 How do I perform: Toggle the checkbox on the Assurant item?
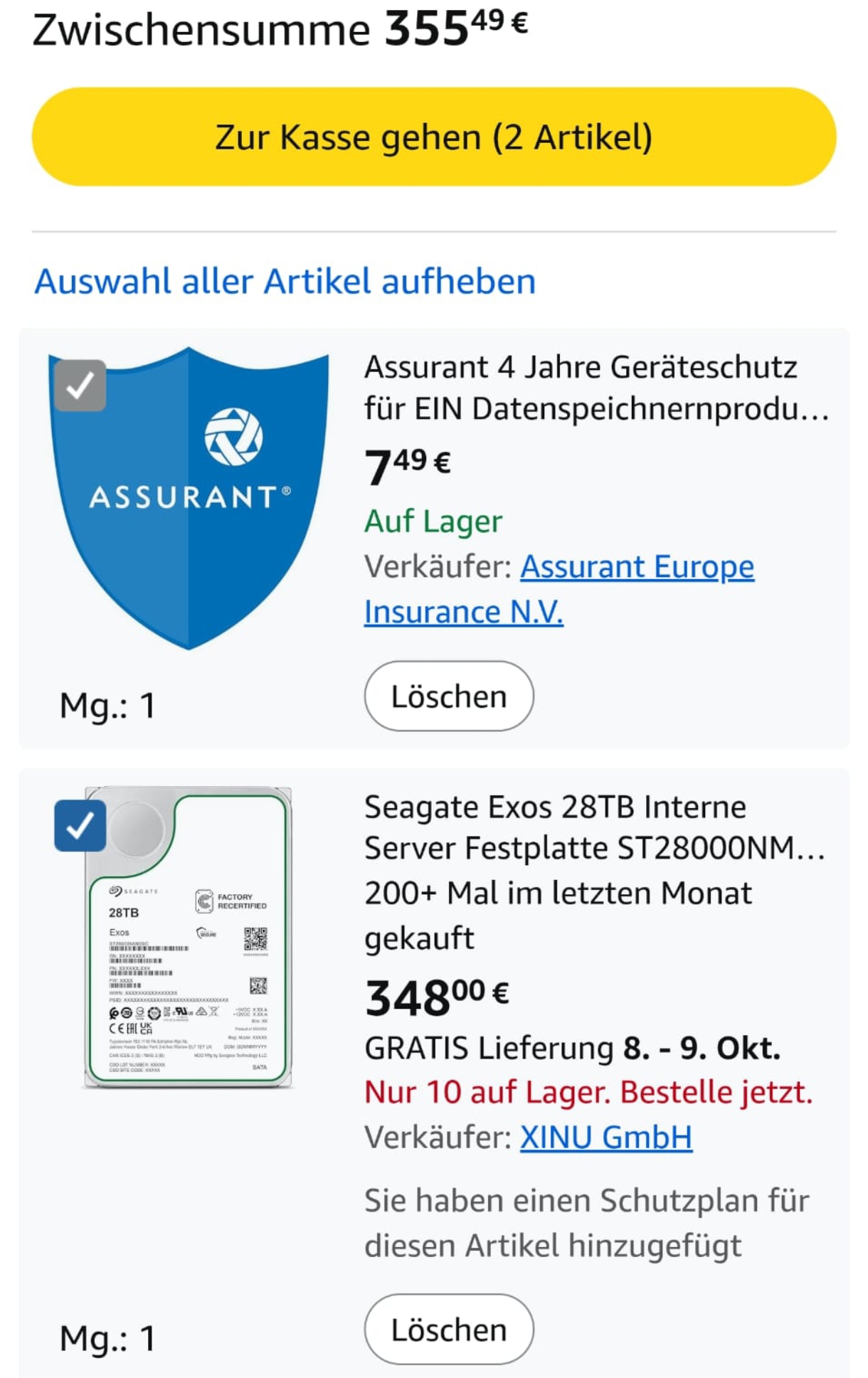[x=80, y=386]
